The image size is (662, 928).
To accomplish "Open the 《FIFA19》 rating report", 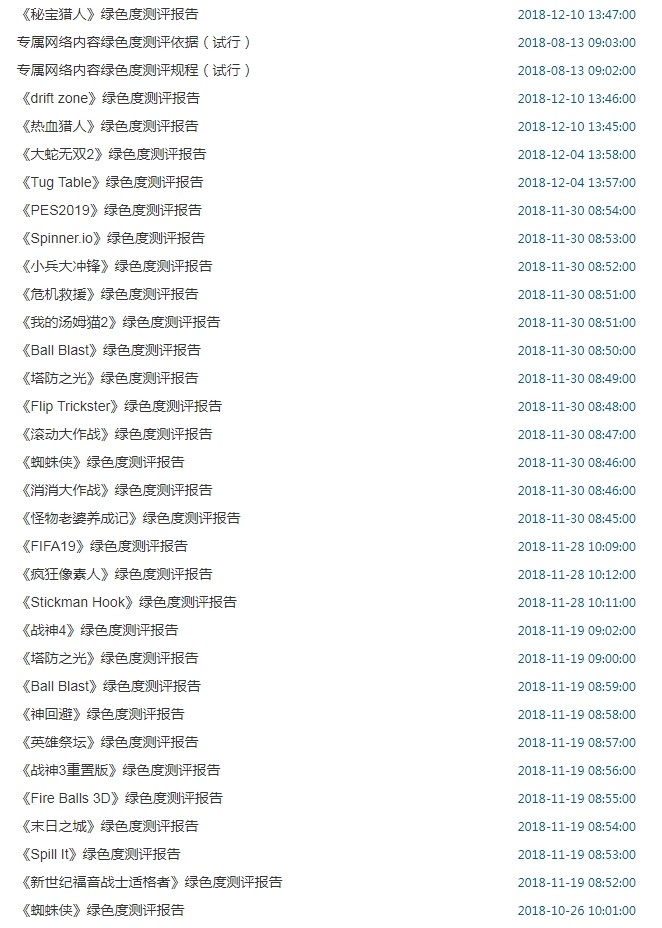I will point(102,546).
